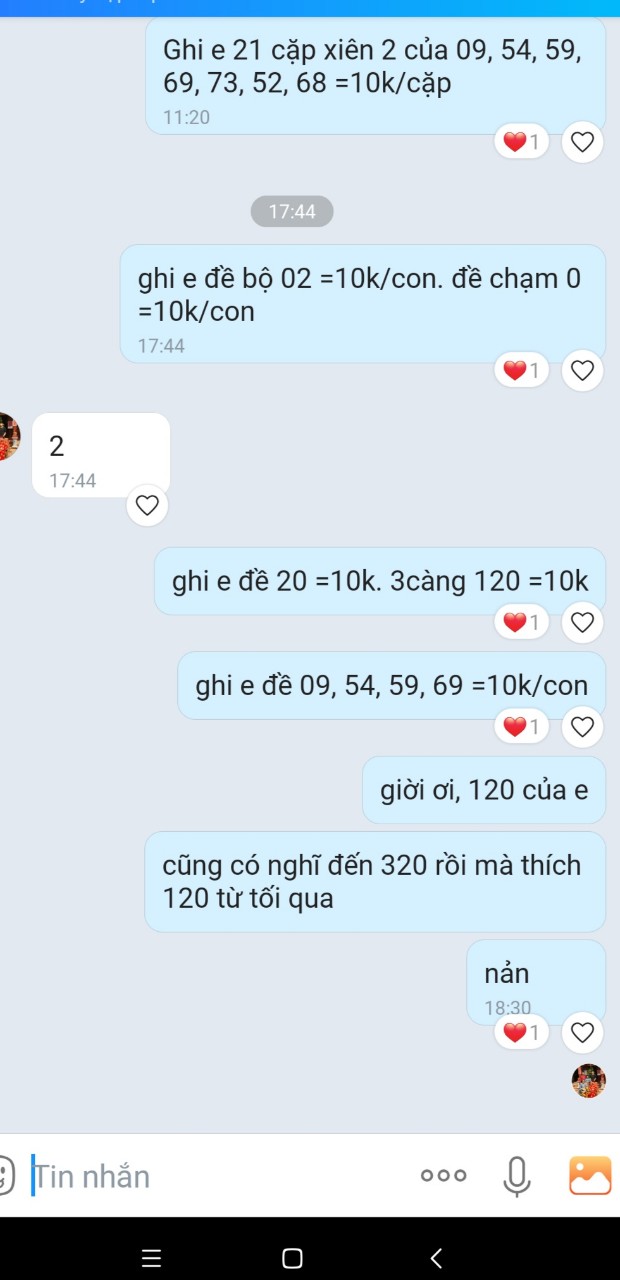The height and width of the screenshot is (1280, 620).
Task: Like the message "ghi e đề 20 =10k"
Action: (582, 622)
